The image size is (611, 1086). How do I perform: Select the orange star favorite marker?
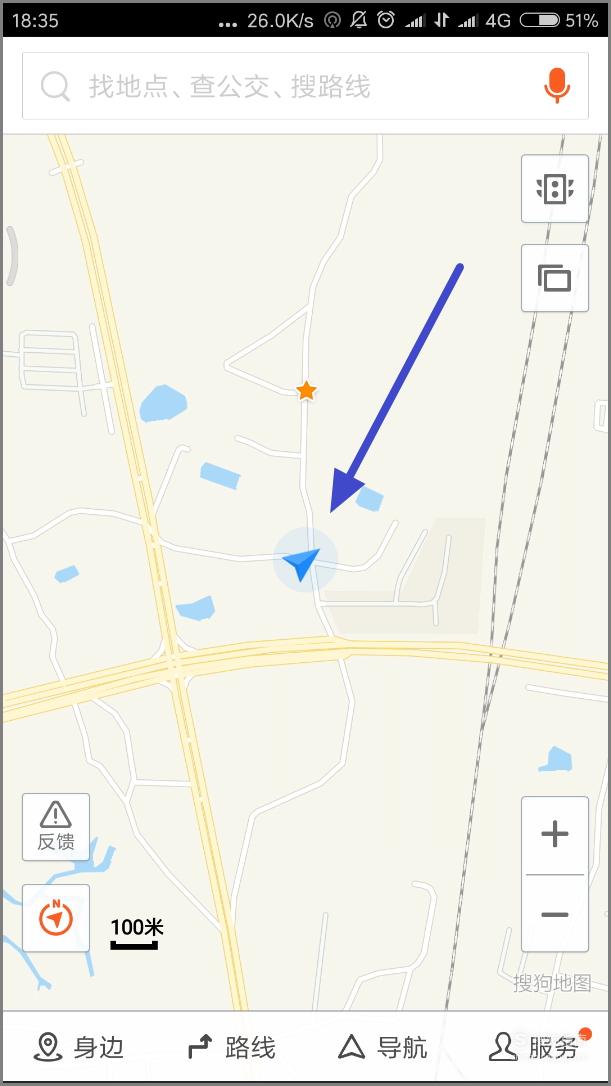click(x=306, y=391)
